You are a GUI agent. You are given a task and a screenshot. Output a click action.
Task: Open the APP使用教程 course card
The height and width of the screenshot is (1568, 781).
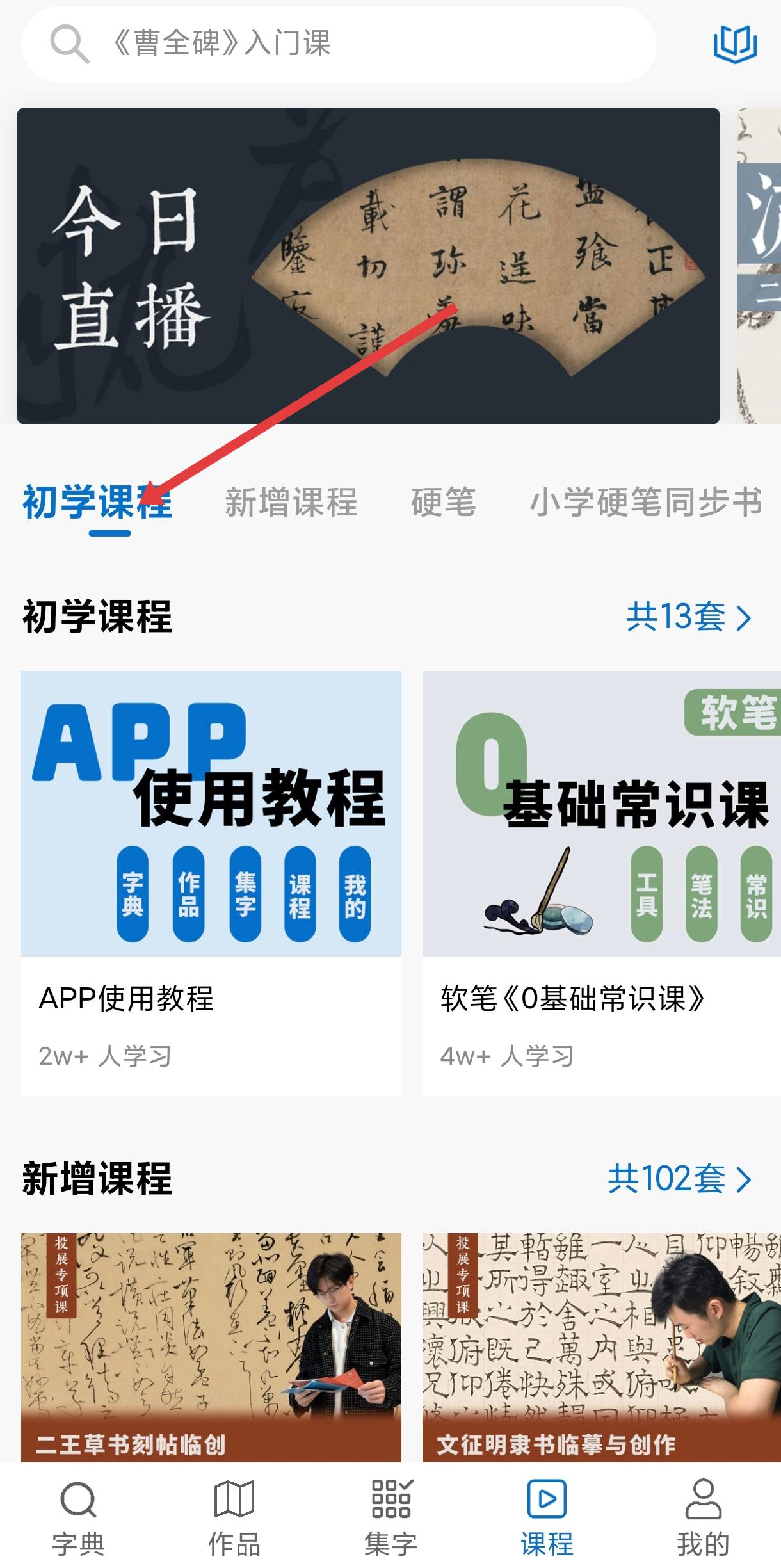211,882
